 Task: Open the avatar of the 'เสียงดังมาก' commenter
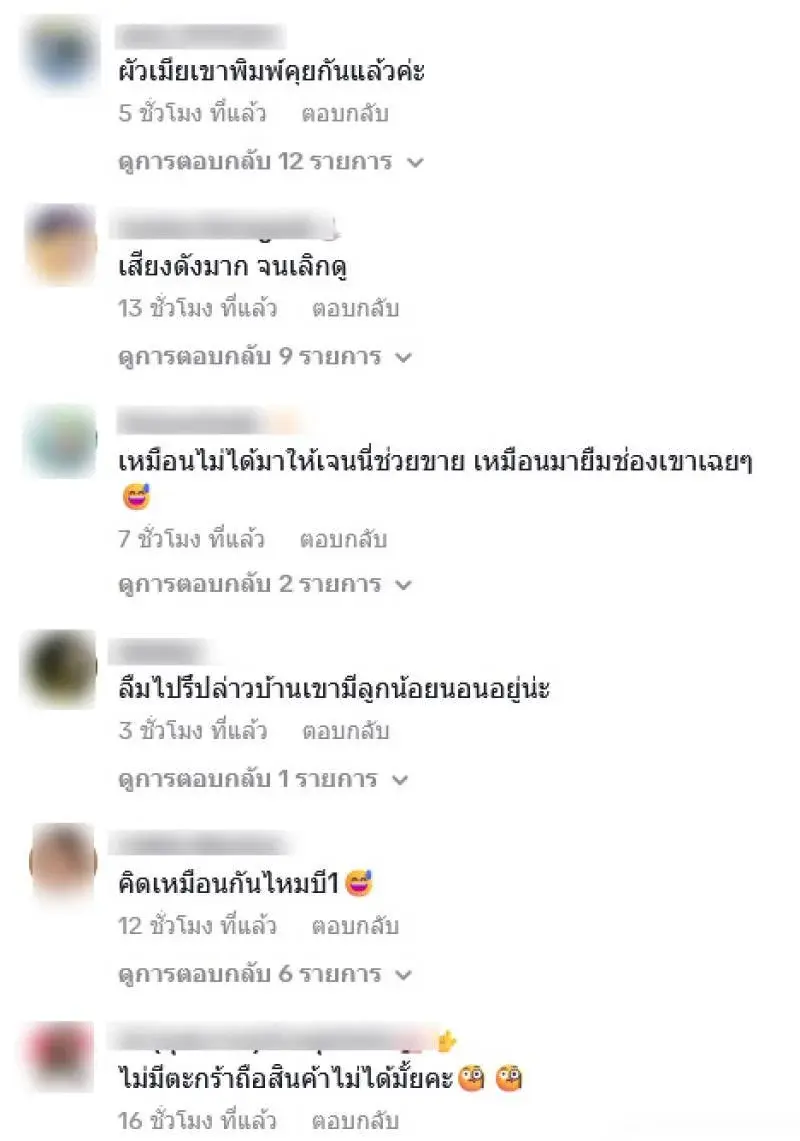[60, 244]
